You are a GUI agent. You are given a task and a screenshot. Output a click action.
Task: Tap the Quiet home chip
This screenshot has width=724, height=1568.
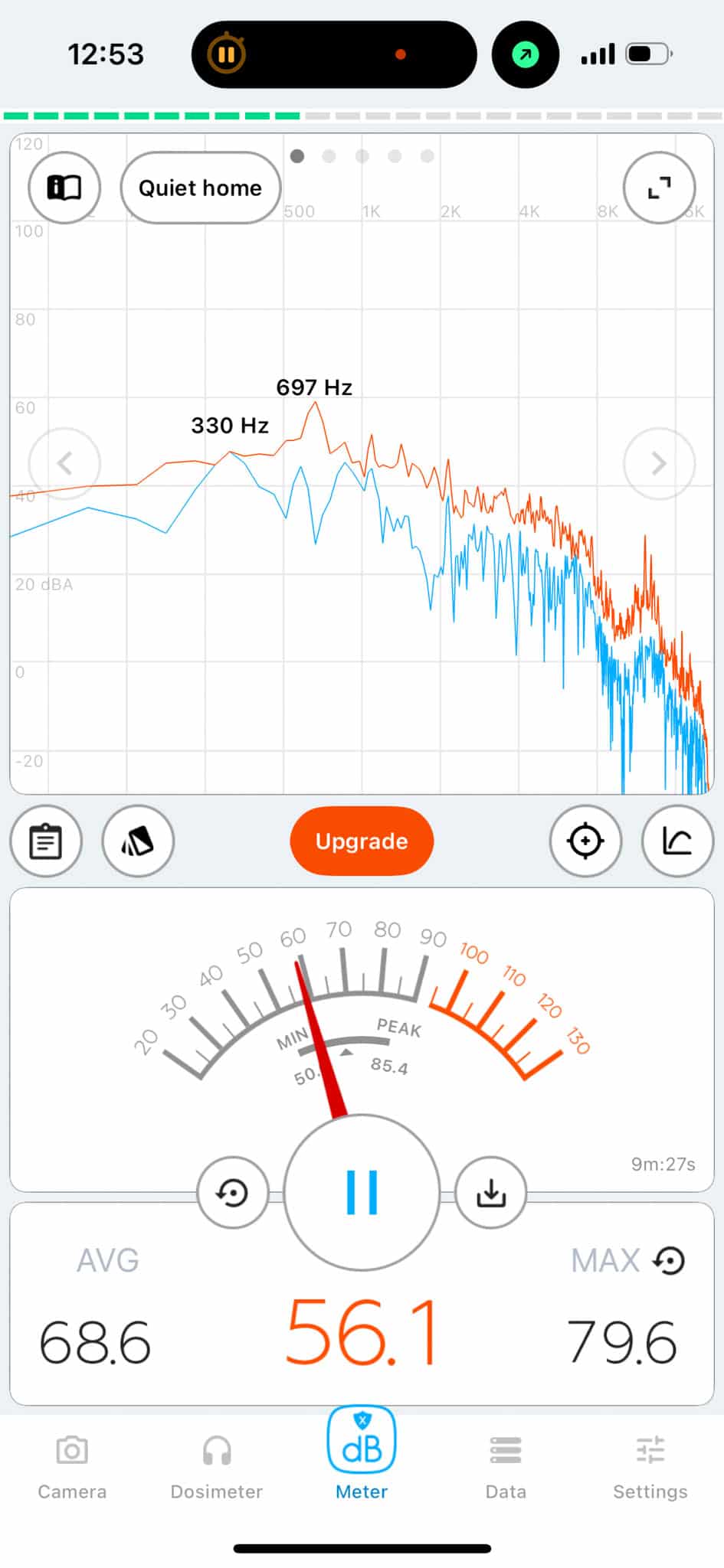click(201, 188)
